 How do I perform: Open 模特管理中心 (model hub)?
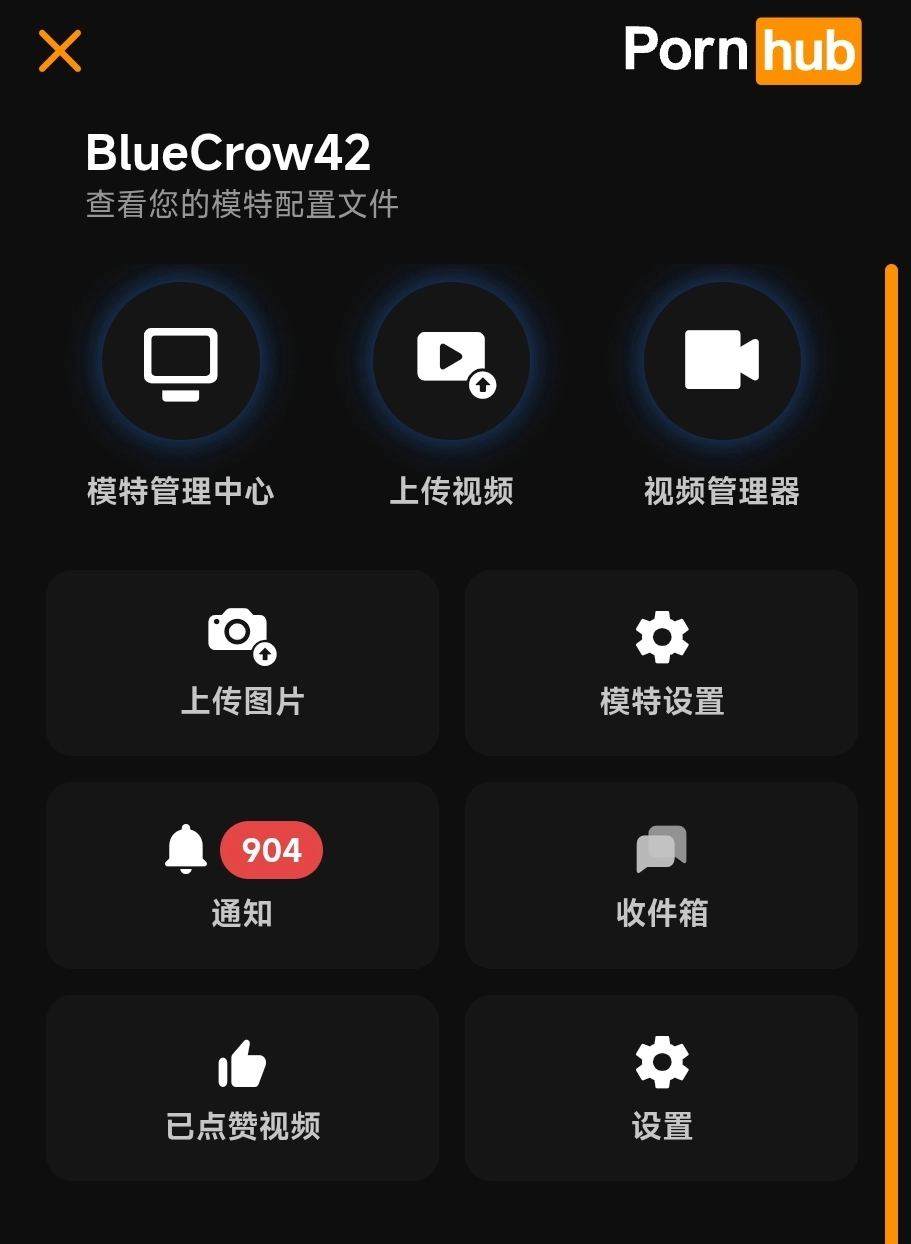(x=181, y=361)
